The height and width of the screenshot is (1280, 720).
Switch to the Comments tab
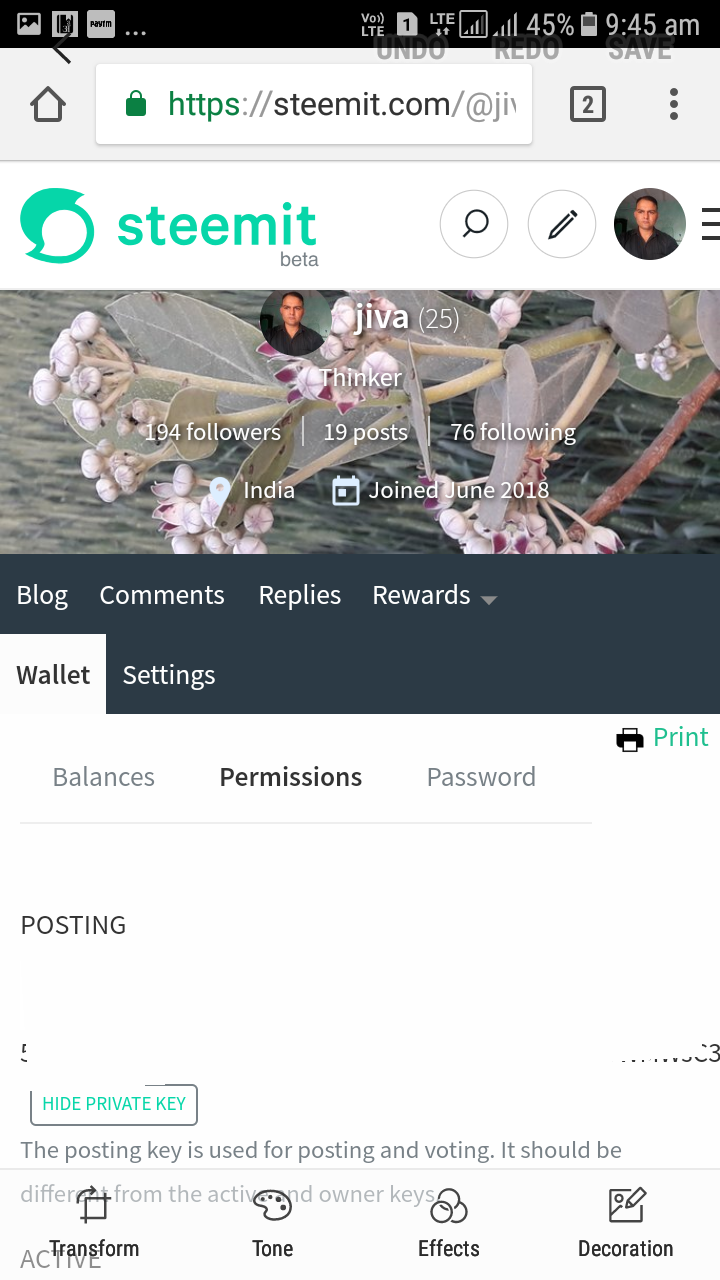162,595
